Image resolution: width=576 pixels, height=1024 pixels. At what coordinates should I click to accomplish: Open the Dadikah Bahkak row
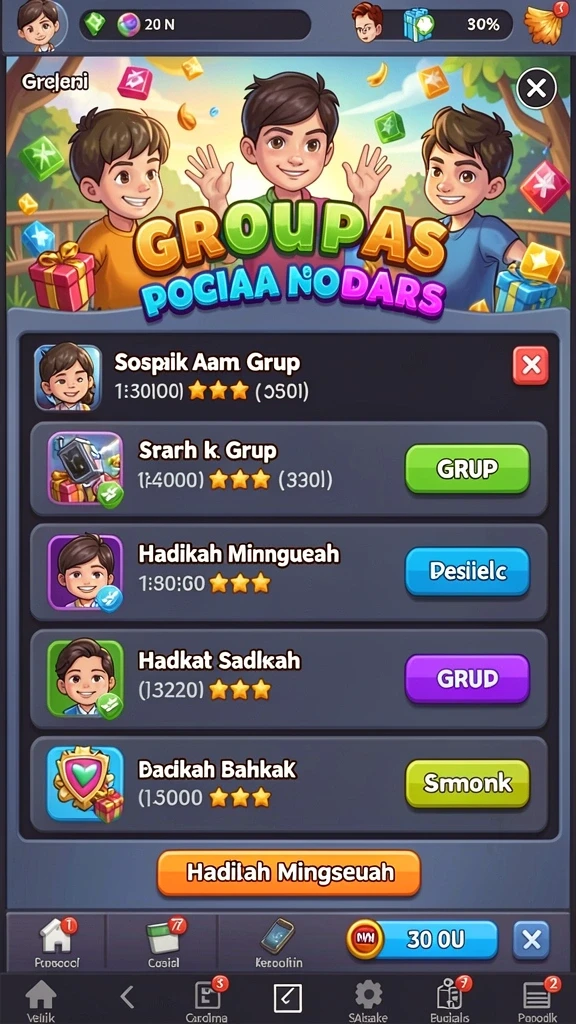tap(289, 784)
